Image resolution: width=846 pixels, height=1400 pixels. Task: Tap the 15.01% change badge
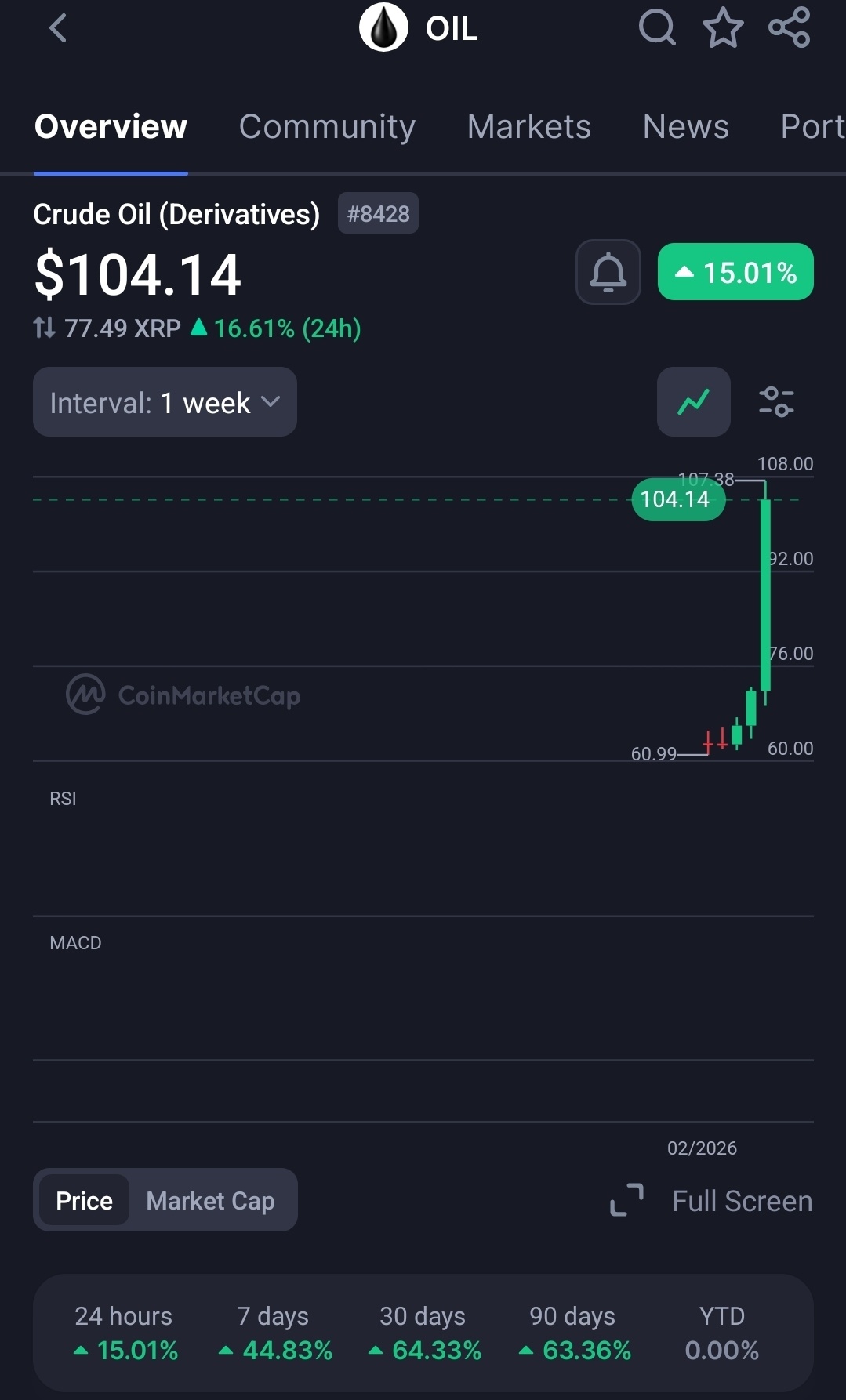pyautogui.click(x=735, y=273)
